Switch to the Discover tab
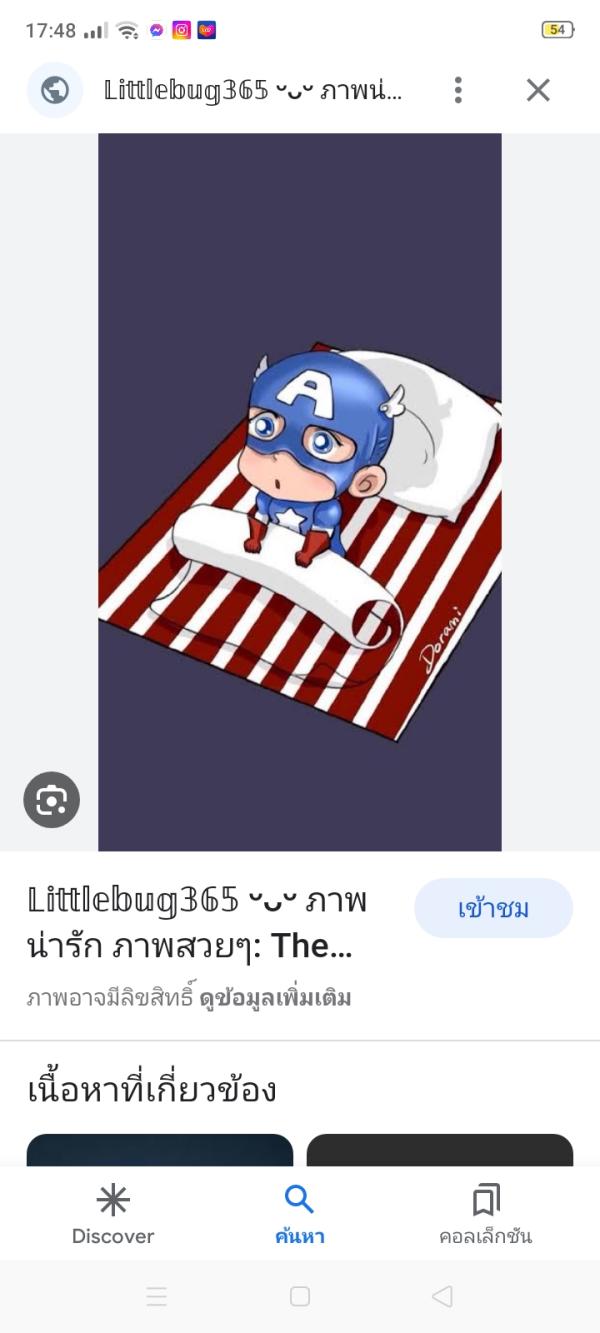 [x=113, y=1214]
